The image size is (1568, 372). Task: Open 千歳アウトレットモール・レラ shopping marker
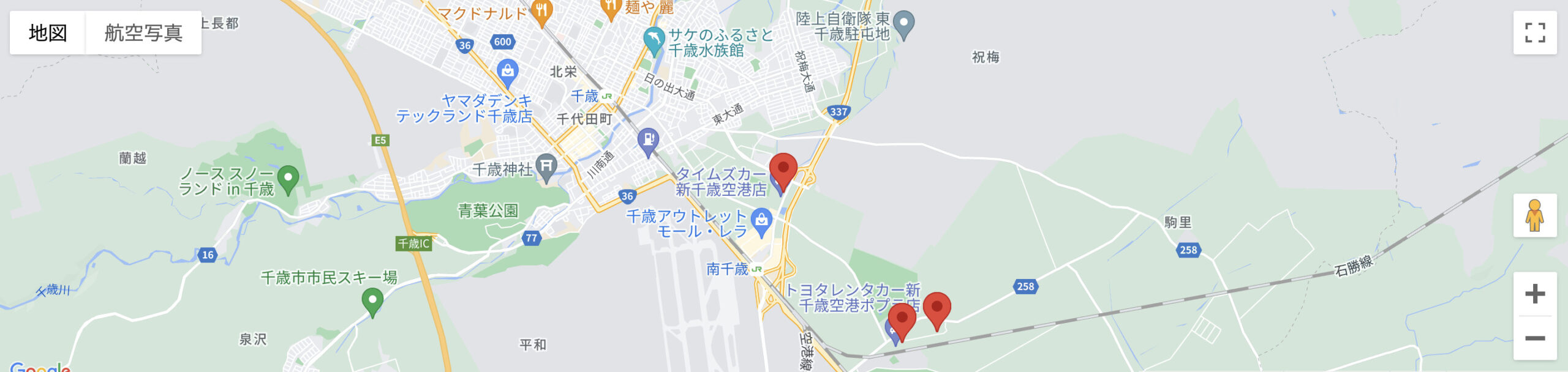pyautogui.click(x=761, y=221)
